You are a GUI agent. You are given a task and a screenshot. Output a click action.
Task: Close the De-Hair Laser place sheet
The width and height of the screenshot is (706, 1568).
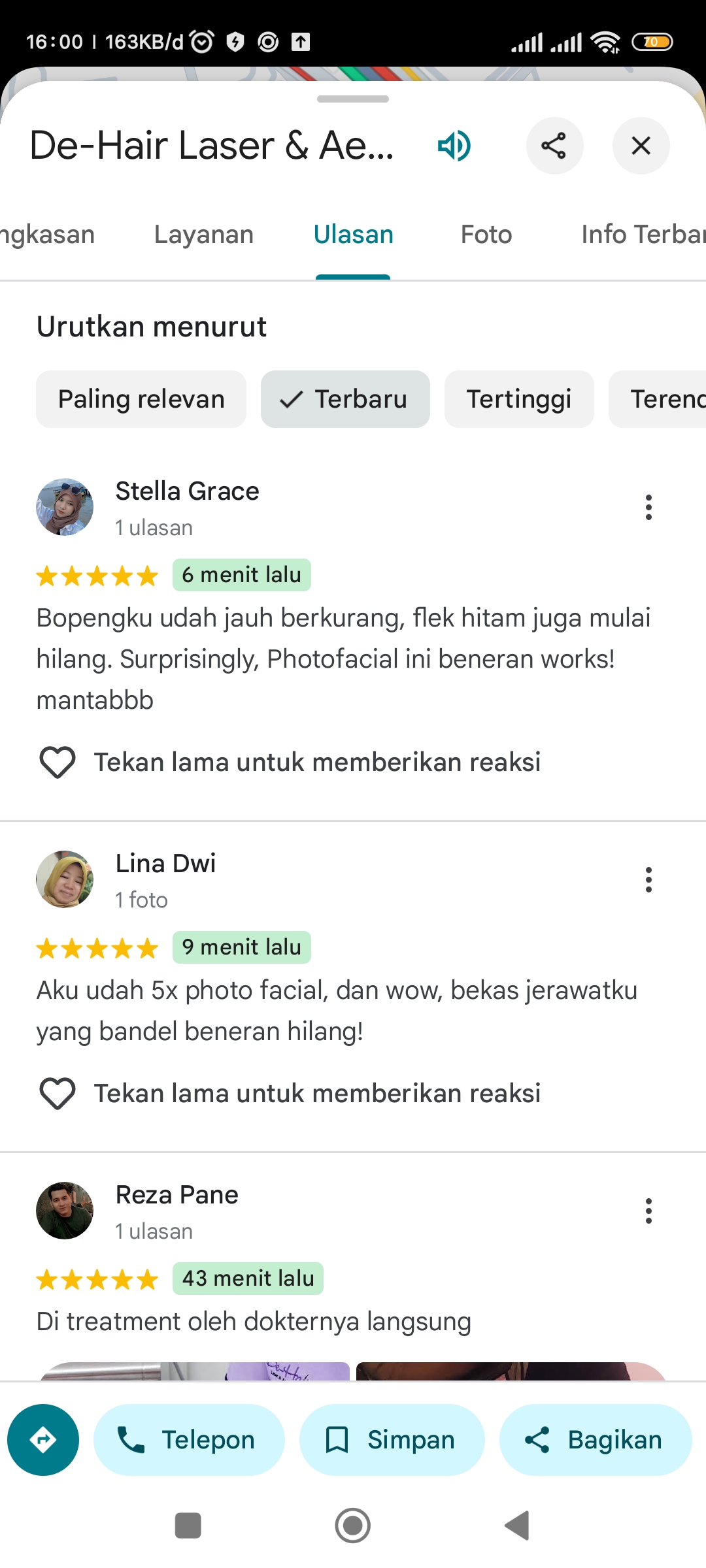[x=641, y=146]
